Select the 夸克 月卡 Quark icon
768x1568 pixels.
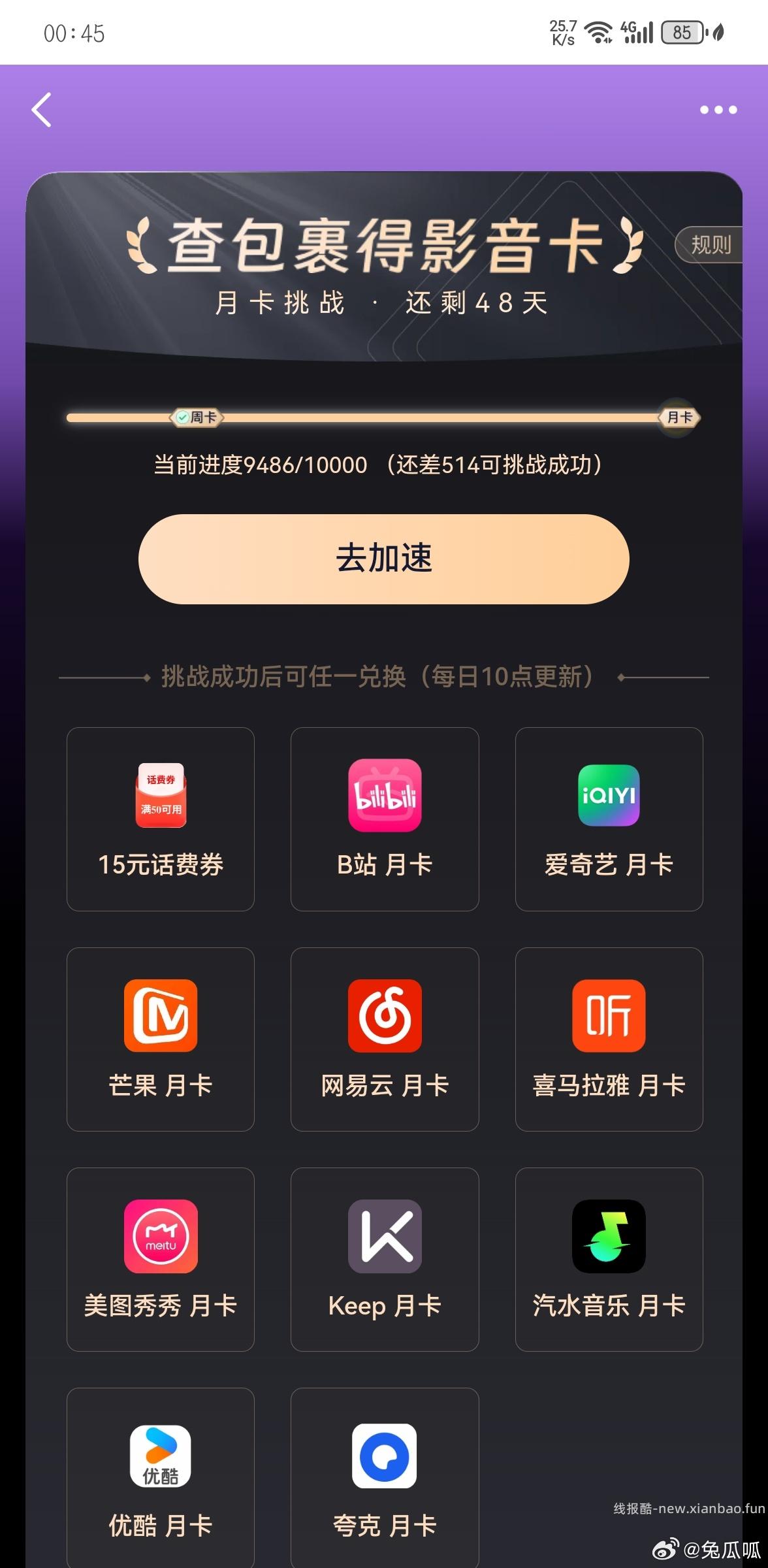(384, 1457)
